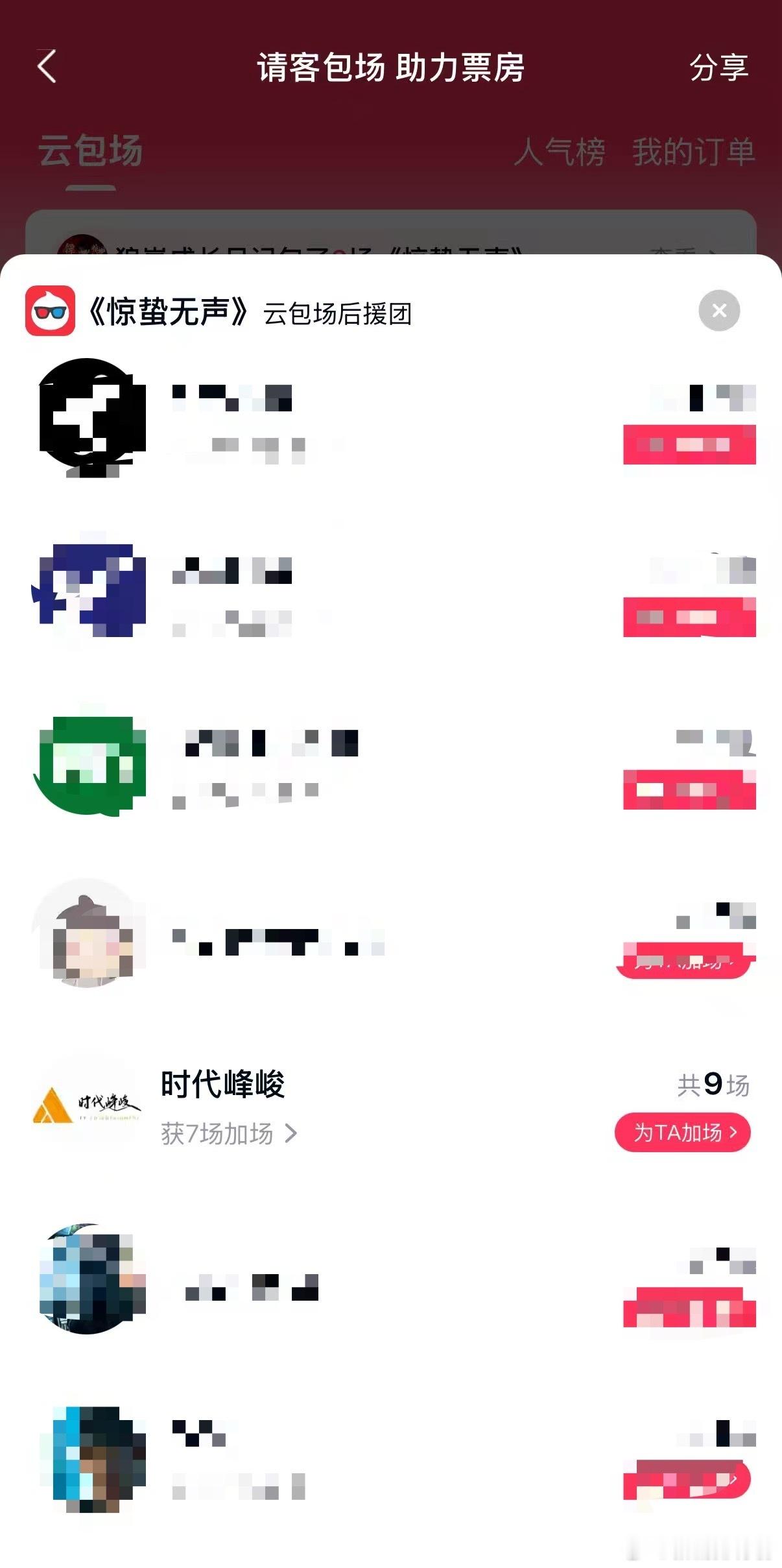Expand 获7场加场 details for 时代峰峻
This screenshot has height=1568, width=782.
(x=227, y=1134)
